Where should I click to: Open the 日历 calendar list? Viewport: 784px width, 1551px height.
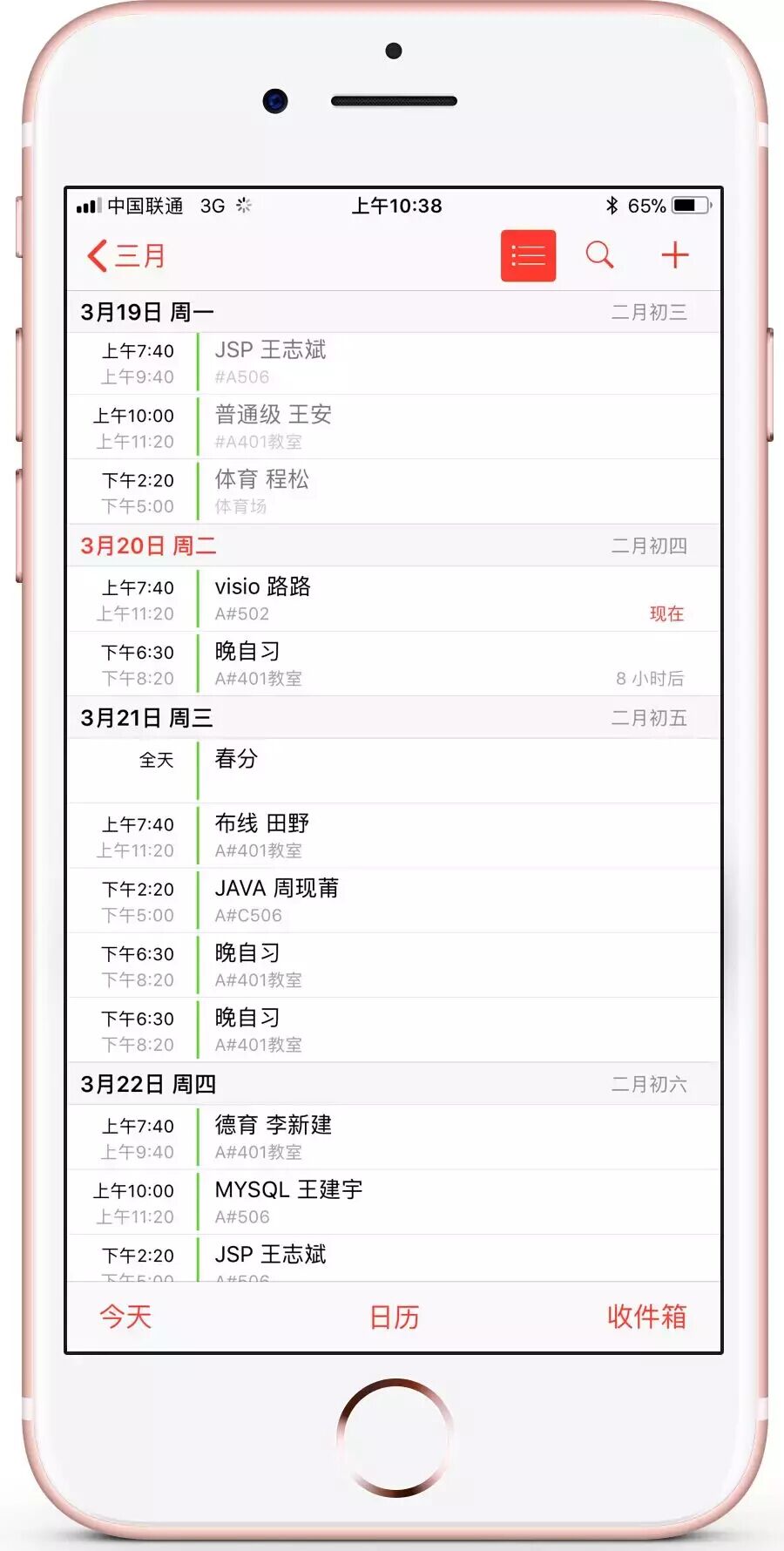coord(394,1317)
